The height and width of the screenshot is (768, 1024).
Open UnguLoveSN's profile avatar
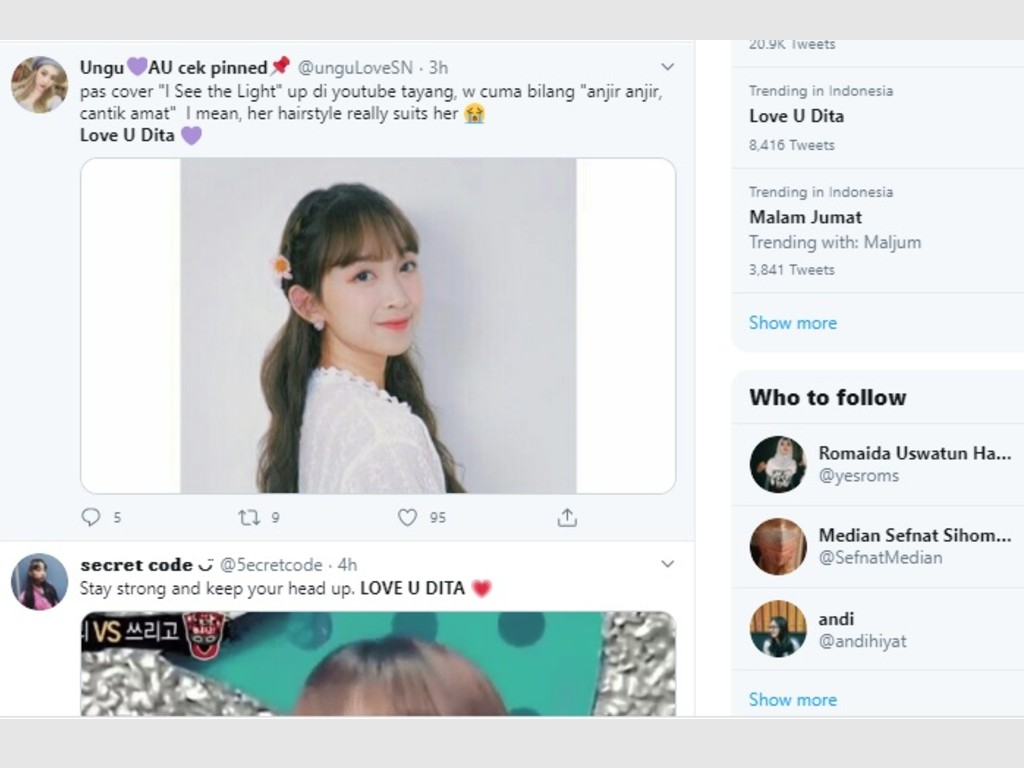click(x=39, y=84)
